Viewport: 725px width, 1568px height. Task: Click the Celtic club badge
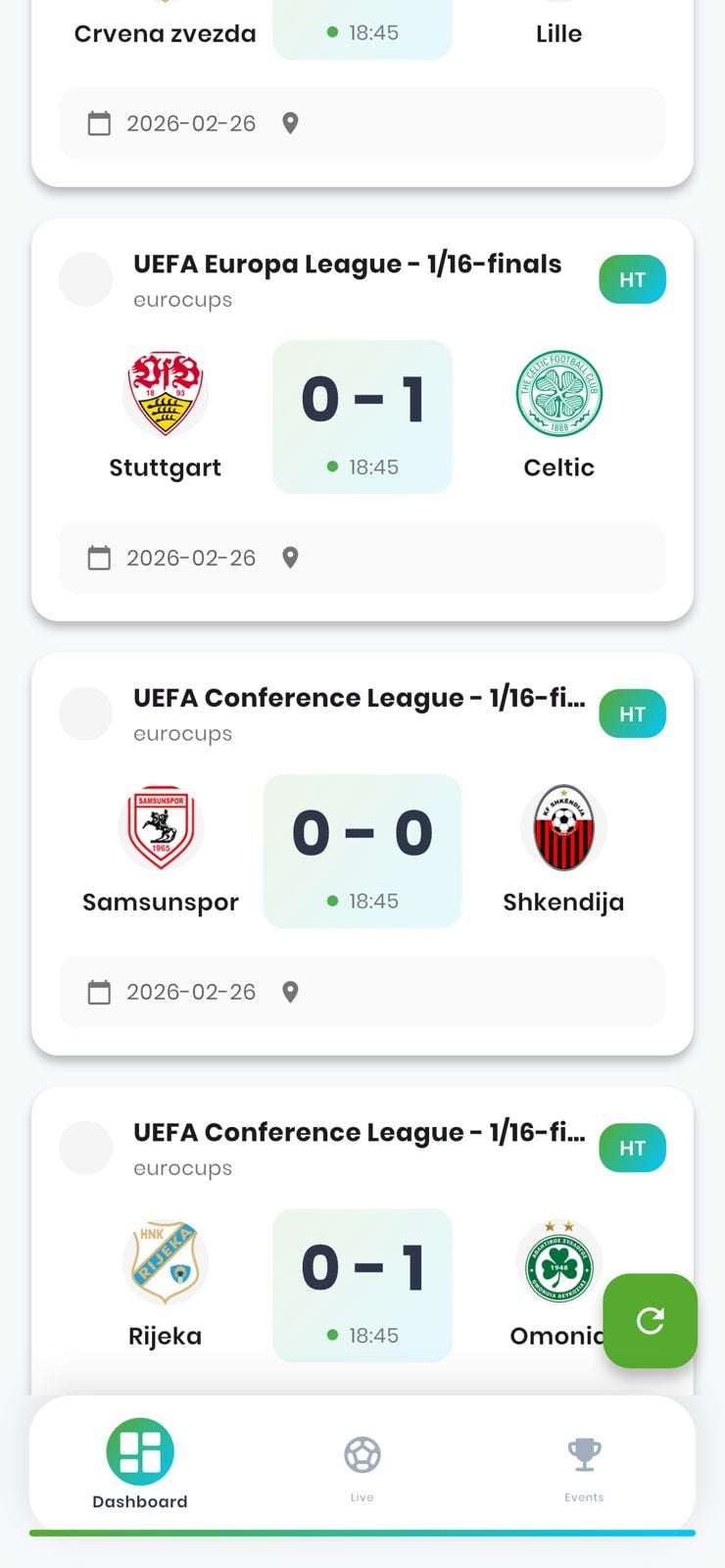558,392
